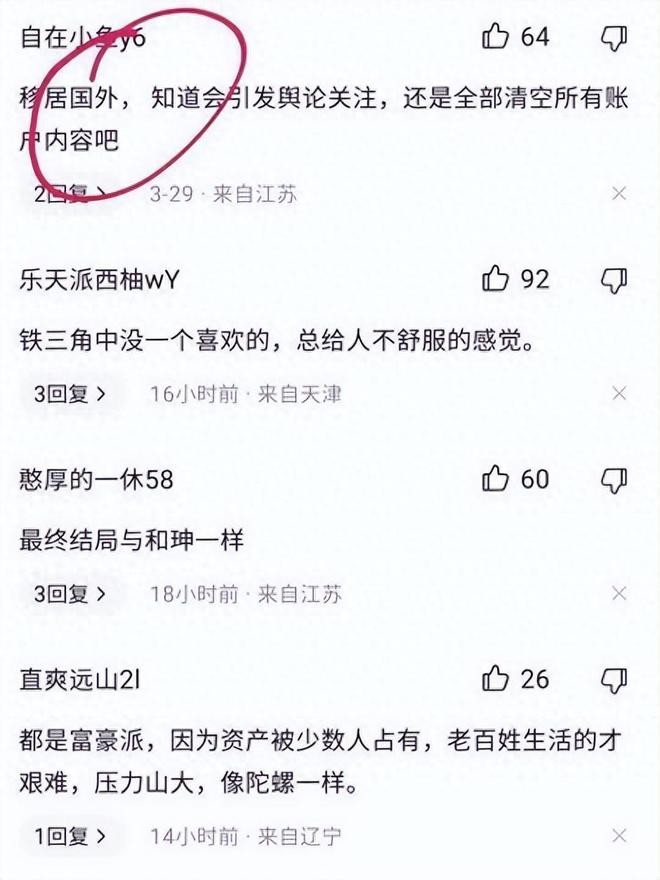Expand the 3 replies under the 铁三角 comment
This screenshot has height=880, width=660.
[70, 394]
